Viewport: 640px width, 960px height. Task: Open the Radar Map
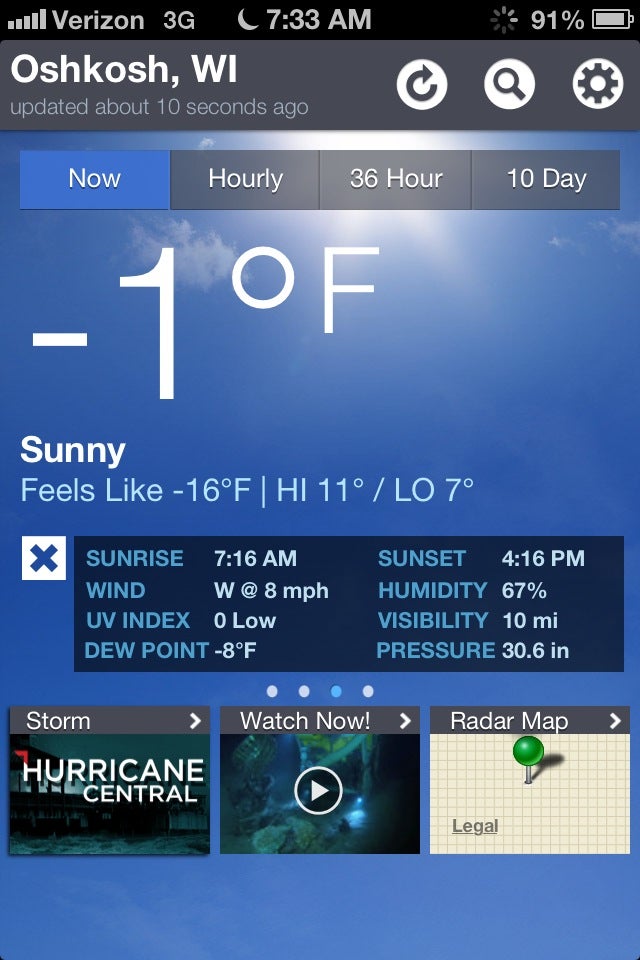pos(529,780)
